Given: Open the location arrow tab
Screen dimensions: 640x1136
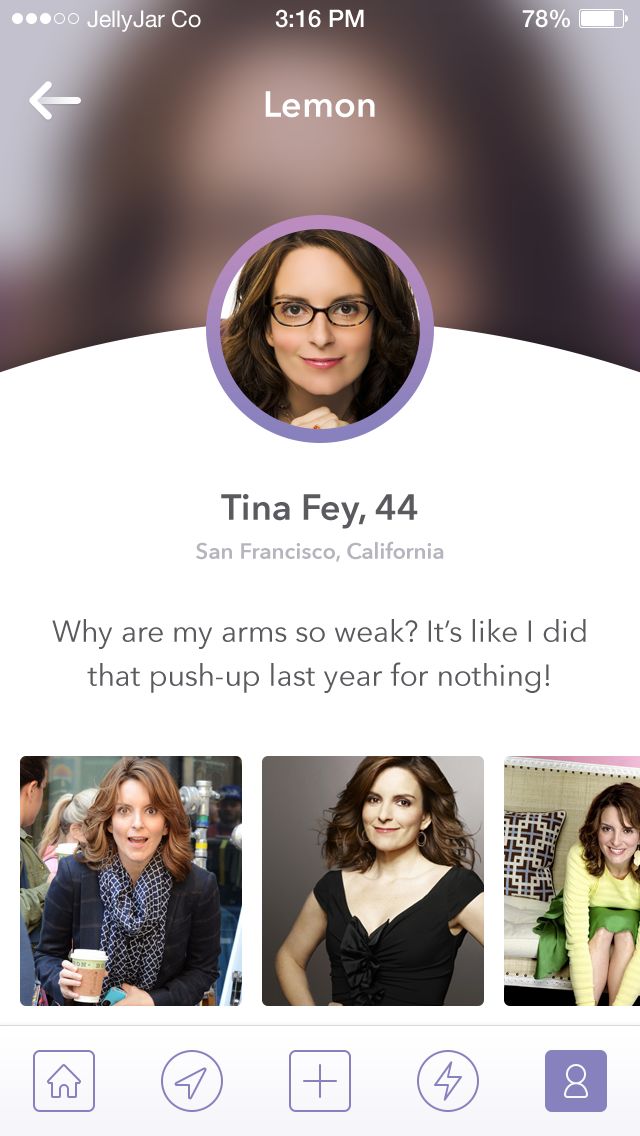Looking at the screenshot, I should [192, 1080].
